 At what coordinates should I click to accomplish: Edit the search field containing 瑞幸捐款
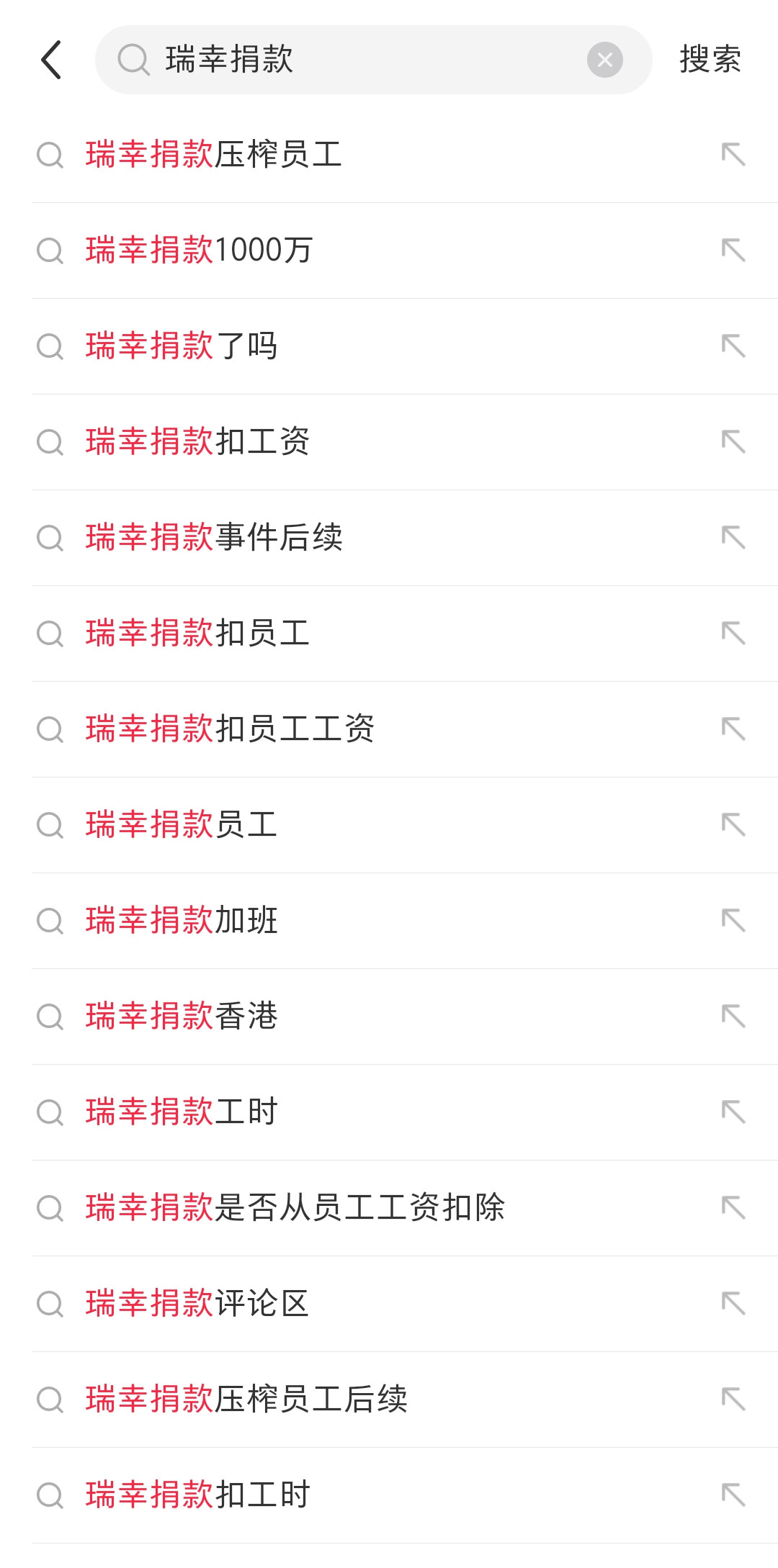tap(360, 60)
